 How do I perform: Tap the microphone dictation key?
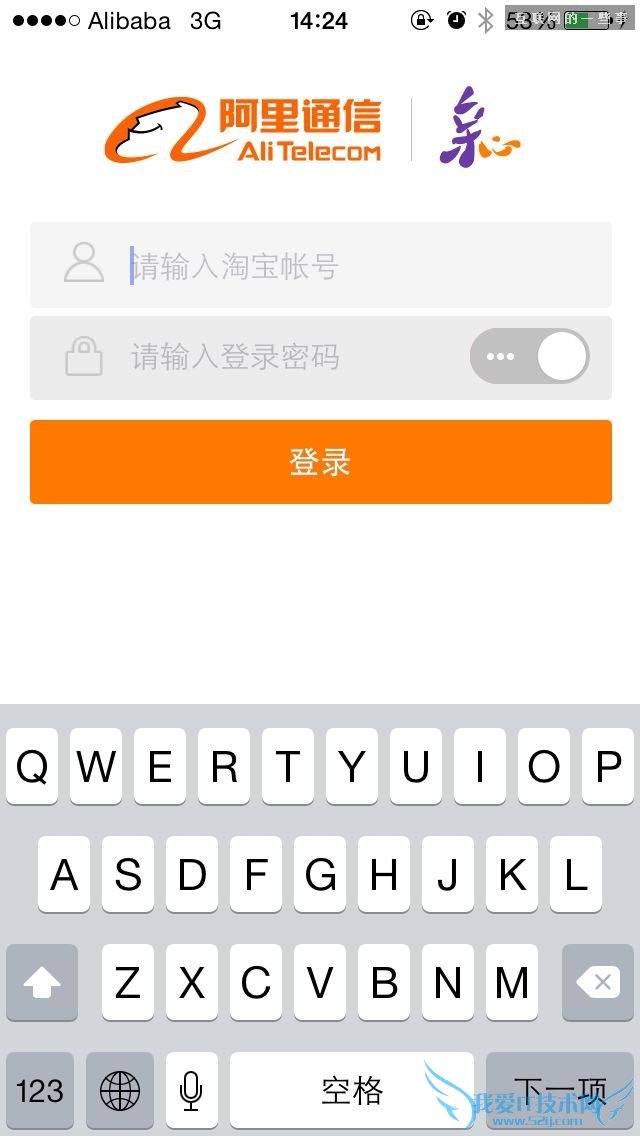pyautogui.click(x=191, y=1089)
